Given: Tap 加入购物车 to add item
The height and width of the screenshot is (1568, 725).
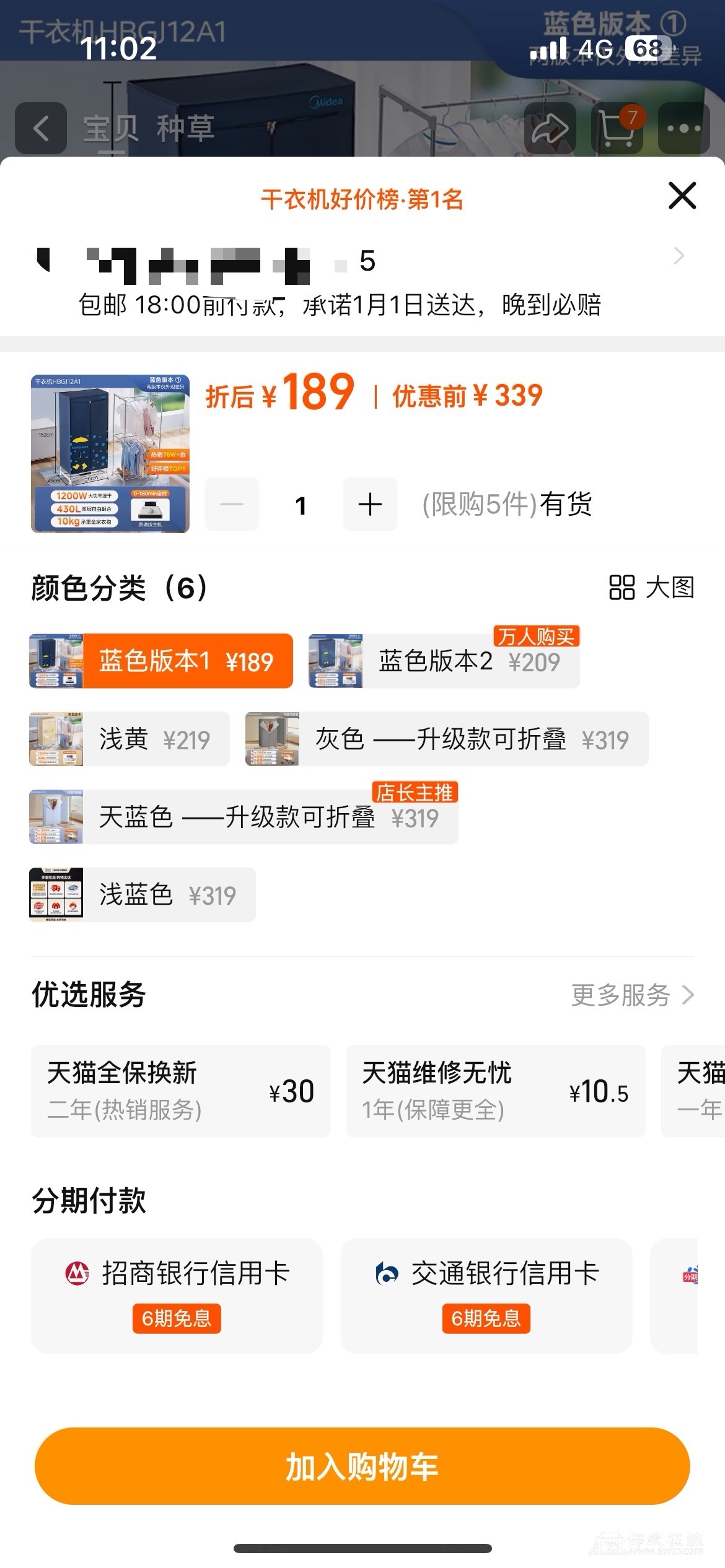Looking at the screenshot, I should coord(362,1466).
